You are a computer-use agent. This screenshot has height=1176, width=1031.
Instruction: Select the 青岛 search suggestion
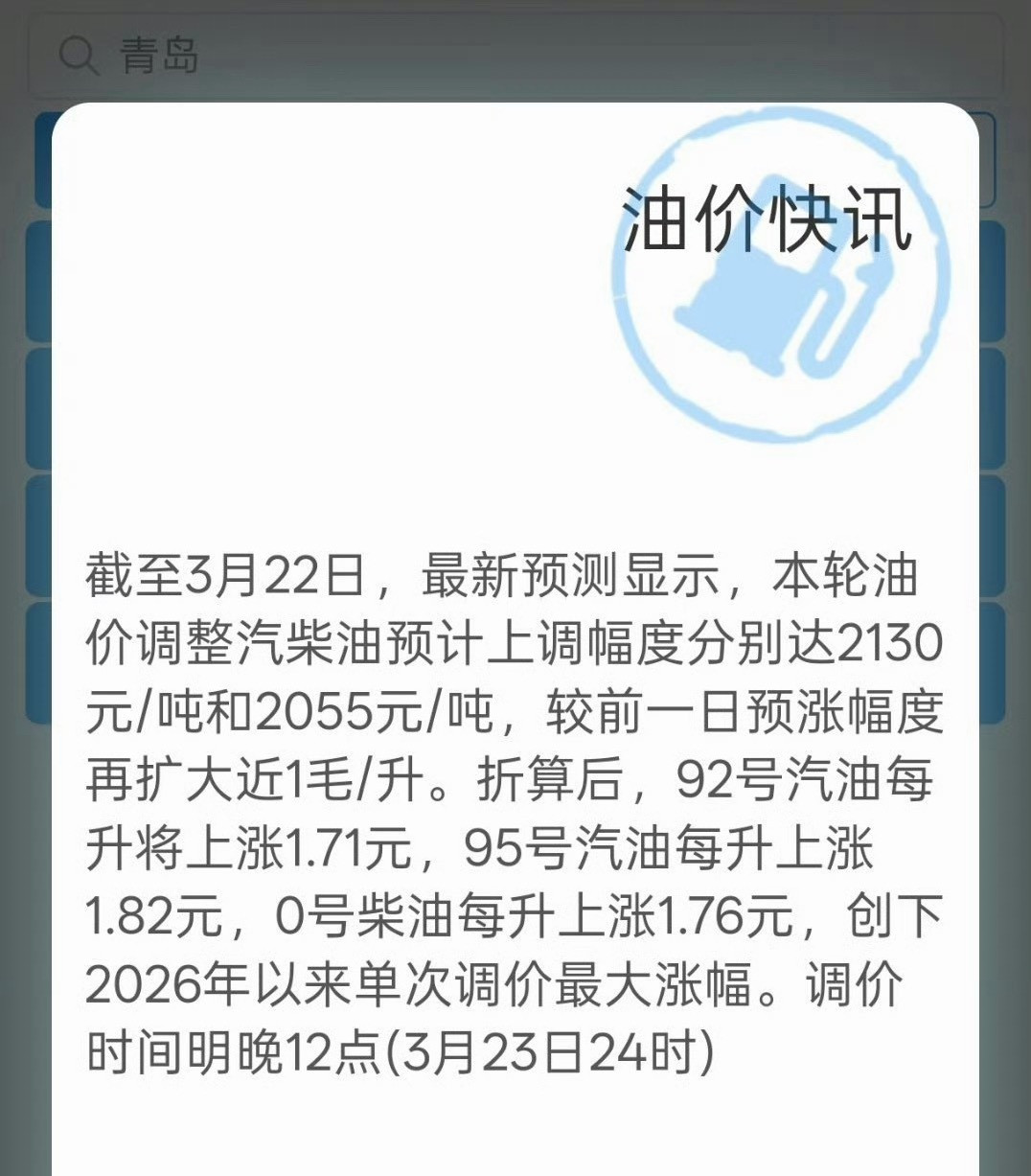click(161, 58)
